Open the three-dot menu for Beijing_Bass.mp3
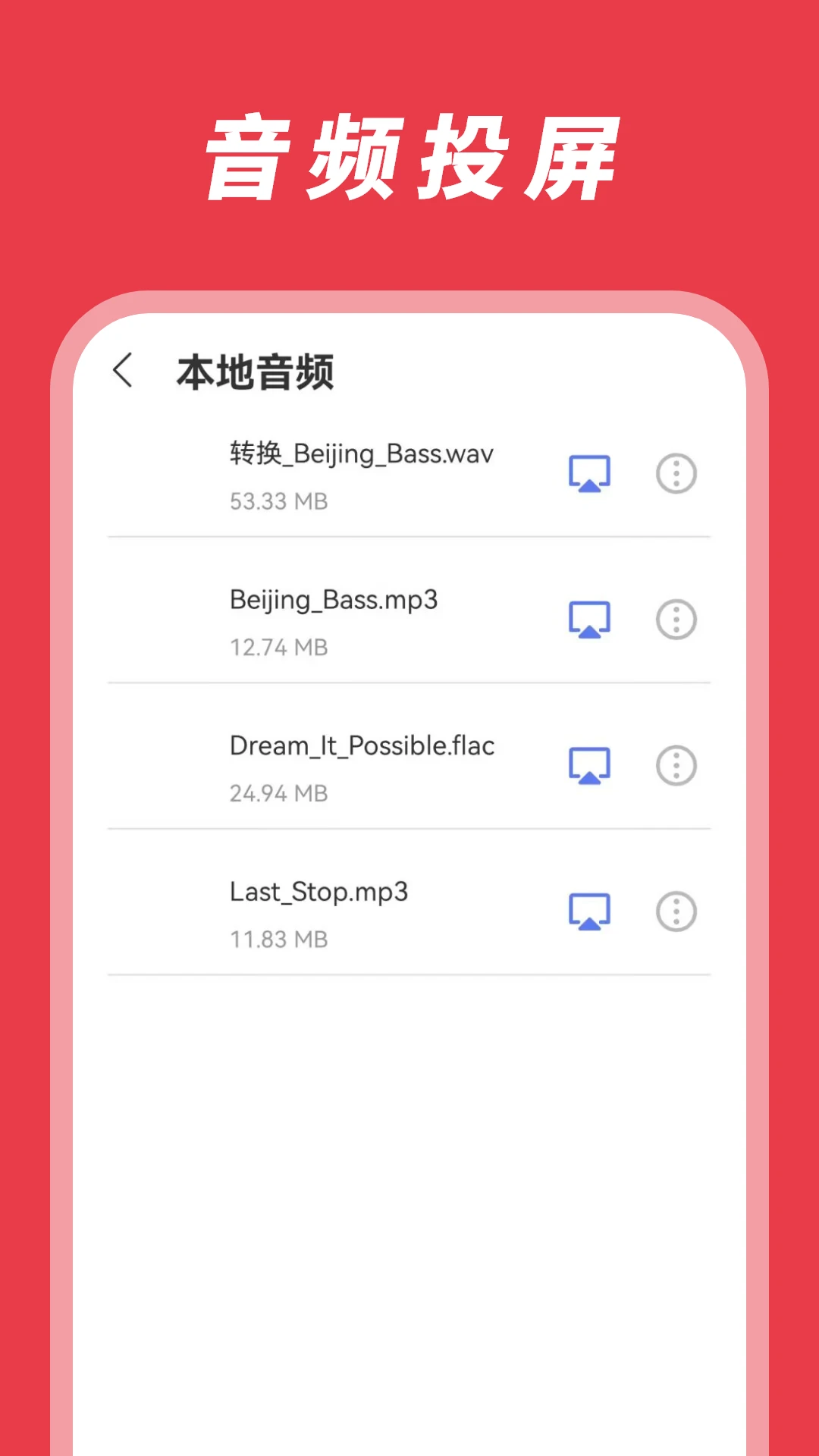 [x=676, y=620]
